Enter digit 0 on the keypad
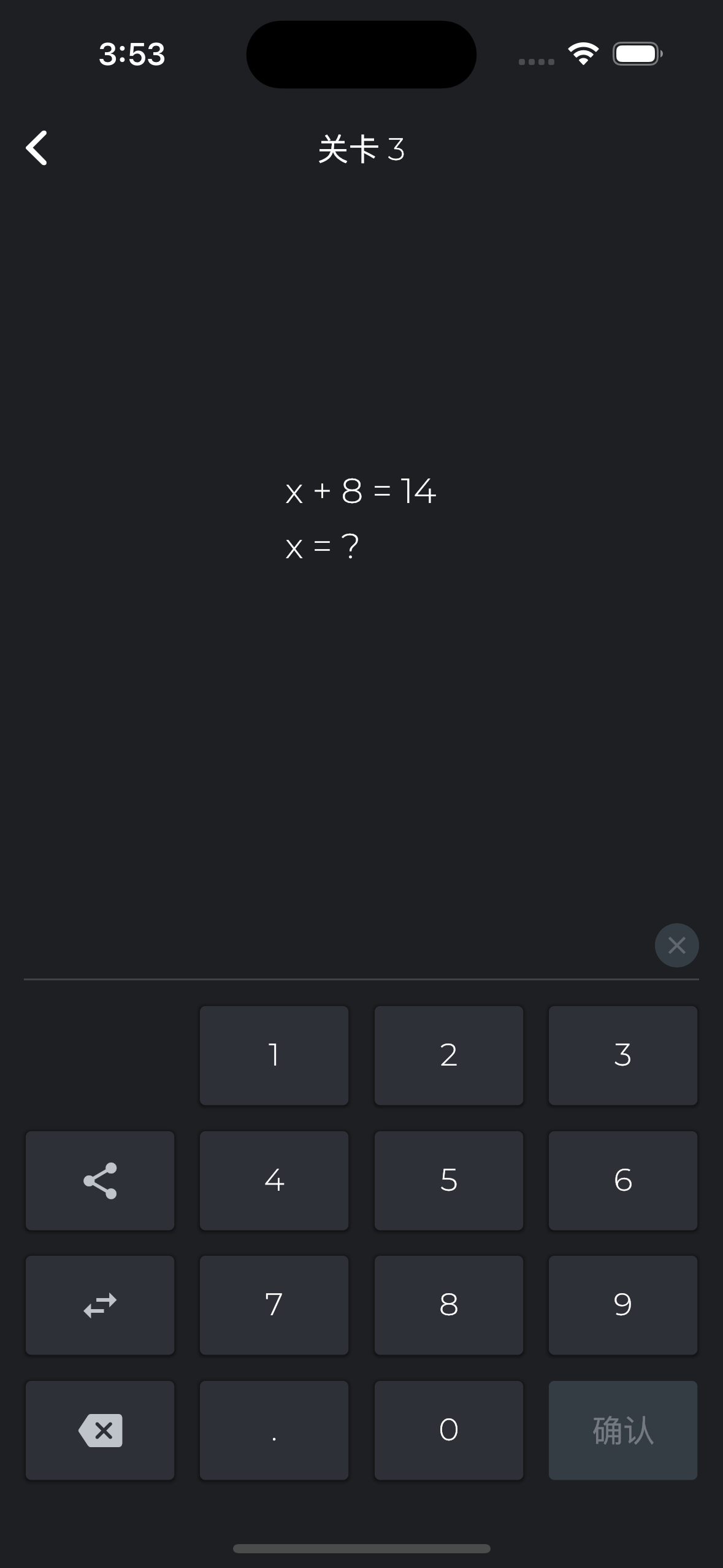This screenshot has height=1568, width=723. pyautogui.click(x=448, y=1430)
